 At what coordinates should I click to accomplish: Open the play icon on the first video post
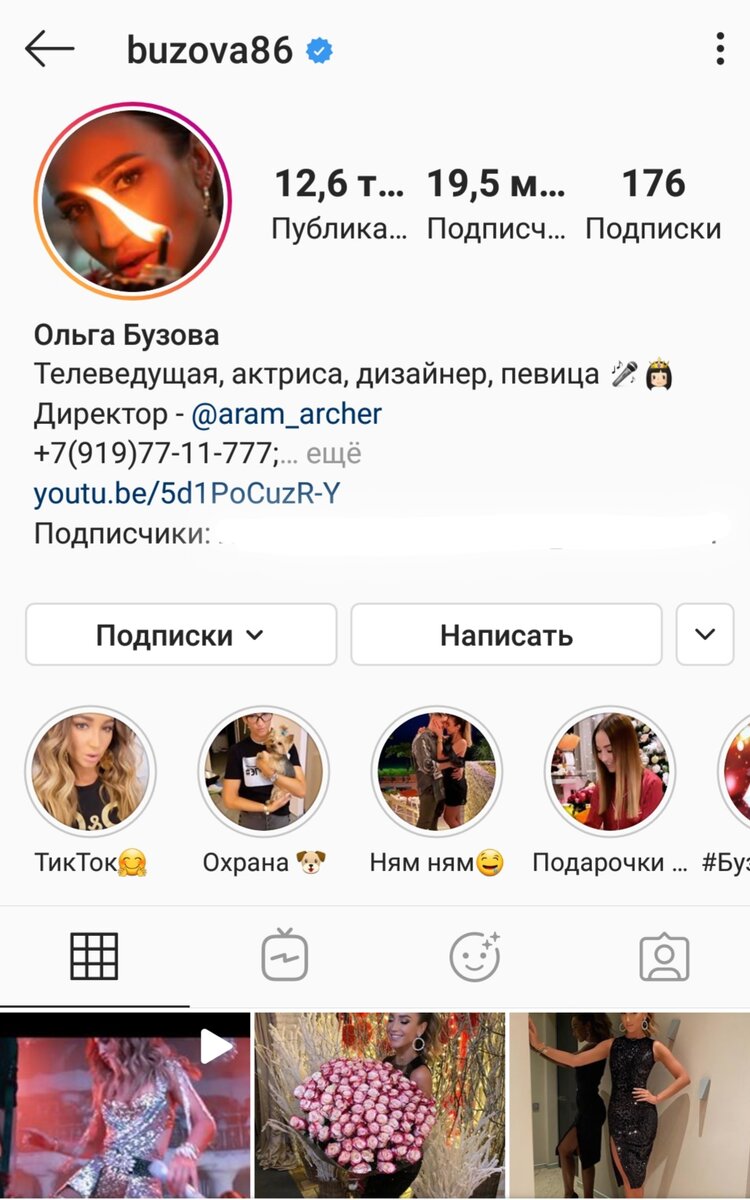[x=218, y=1044]
